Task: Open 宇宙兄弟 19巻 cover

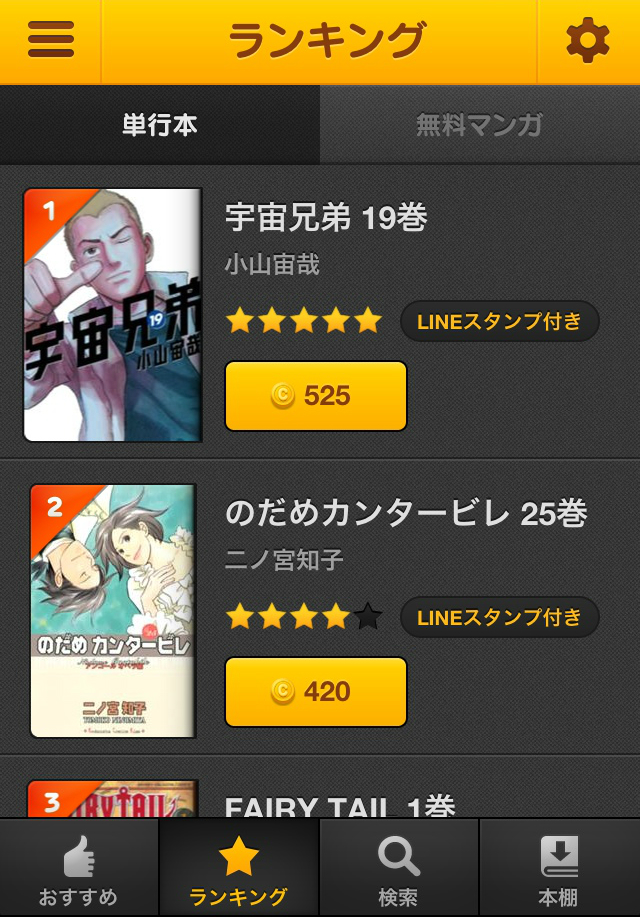Action: tap(113, 315)
